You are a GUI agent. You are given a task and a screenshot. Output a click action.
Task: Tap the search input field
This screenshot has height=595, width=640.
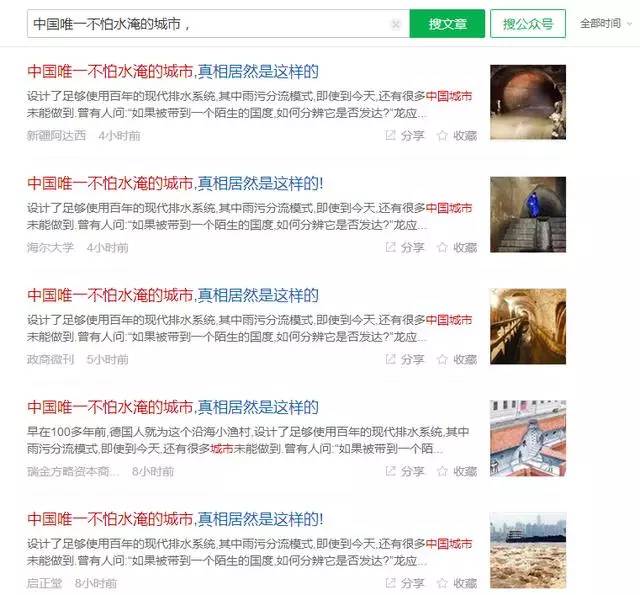(x=200, y=23)
